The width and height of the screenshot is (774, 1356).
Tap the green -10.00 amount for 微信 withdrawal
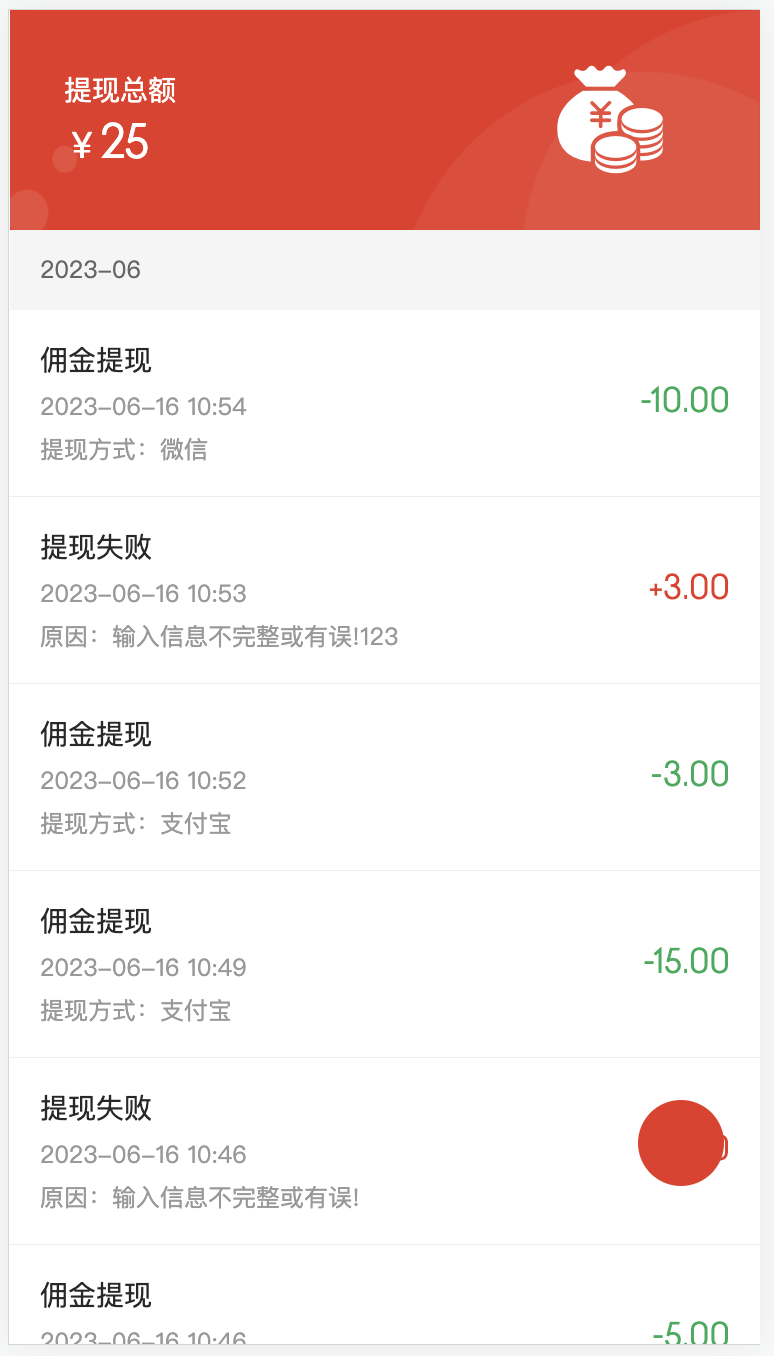pyautogui.click(x=685, y=400)
